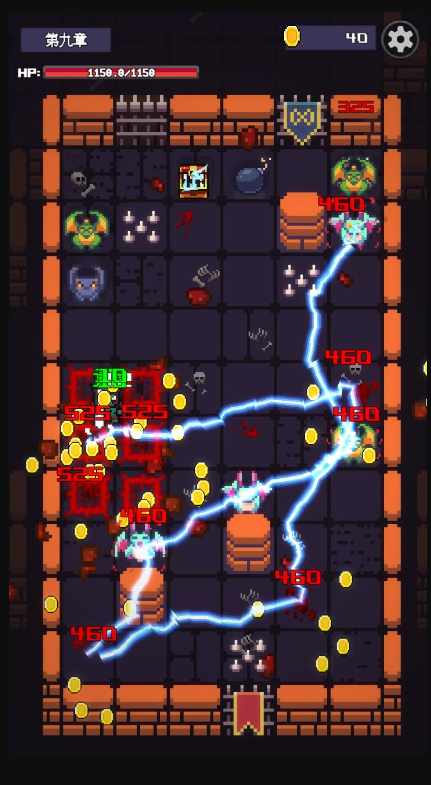
Task: Open the settings gear
Action: click(400, 39)
